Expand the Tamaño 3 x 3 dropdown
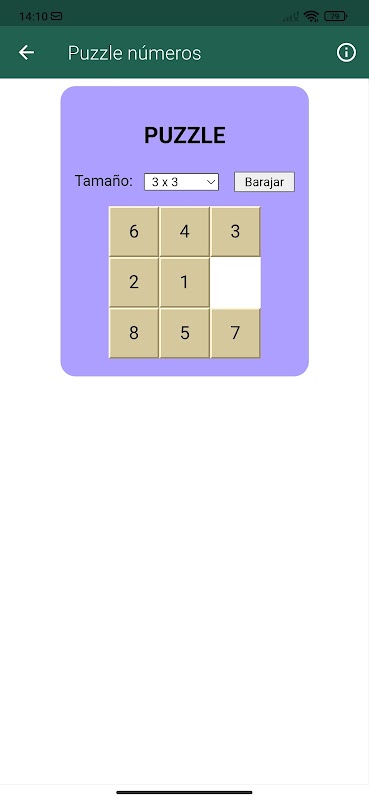This screenshot has width=369, height=800. click(181, 182)
